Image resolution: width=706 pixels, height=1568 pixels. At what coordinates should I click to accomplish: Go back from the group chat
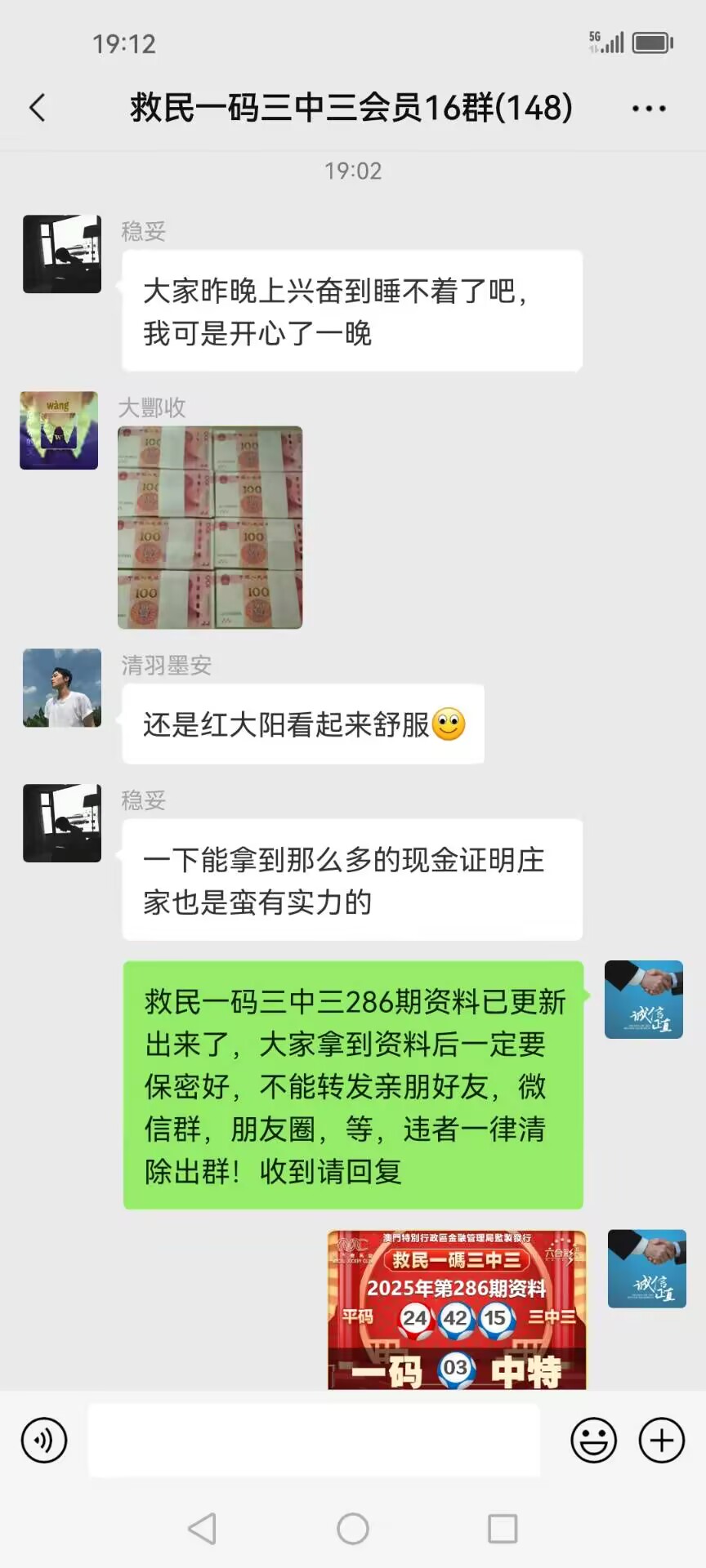pos(38,108)
